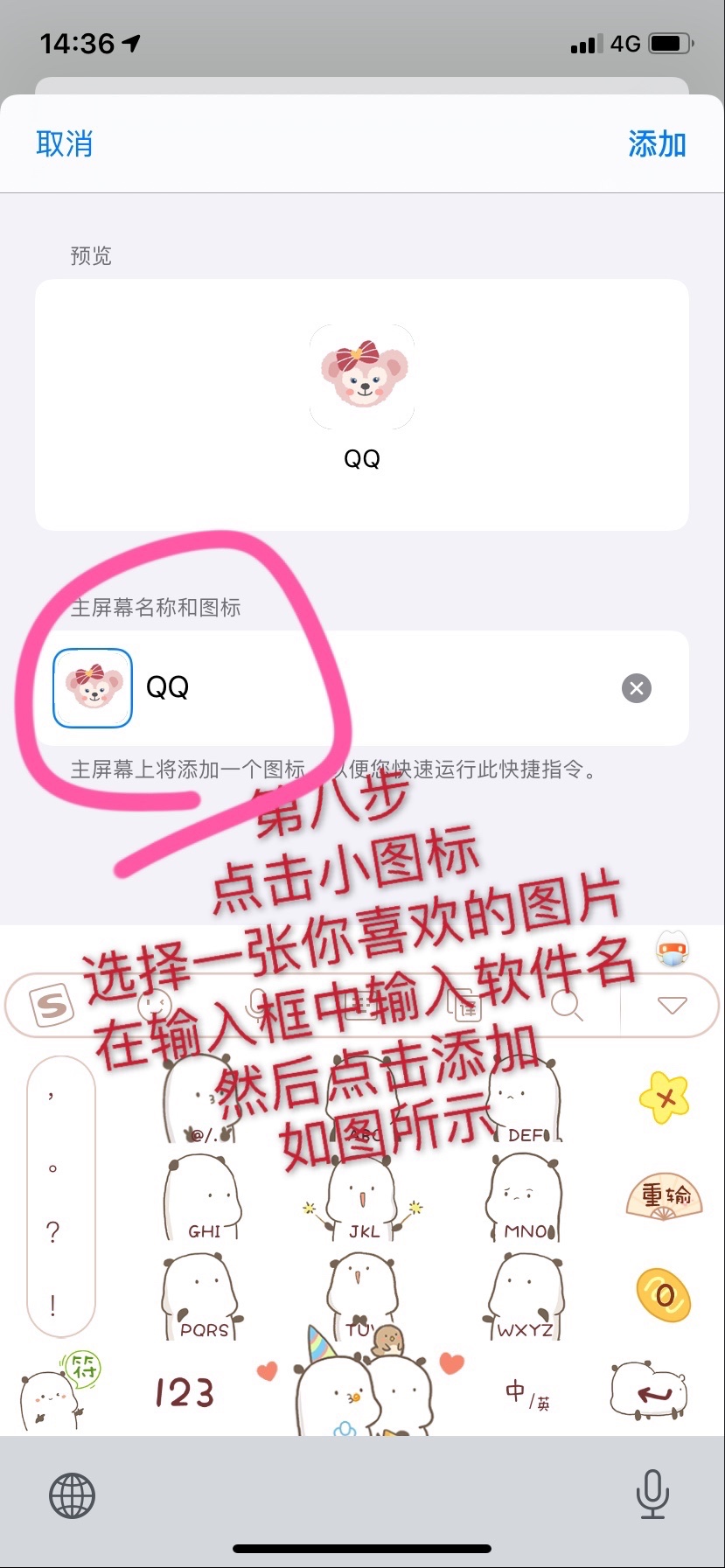Switch to the 123 number keyboard
The width and height of the screenshot is (725, 1568).
184,1392
